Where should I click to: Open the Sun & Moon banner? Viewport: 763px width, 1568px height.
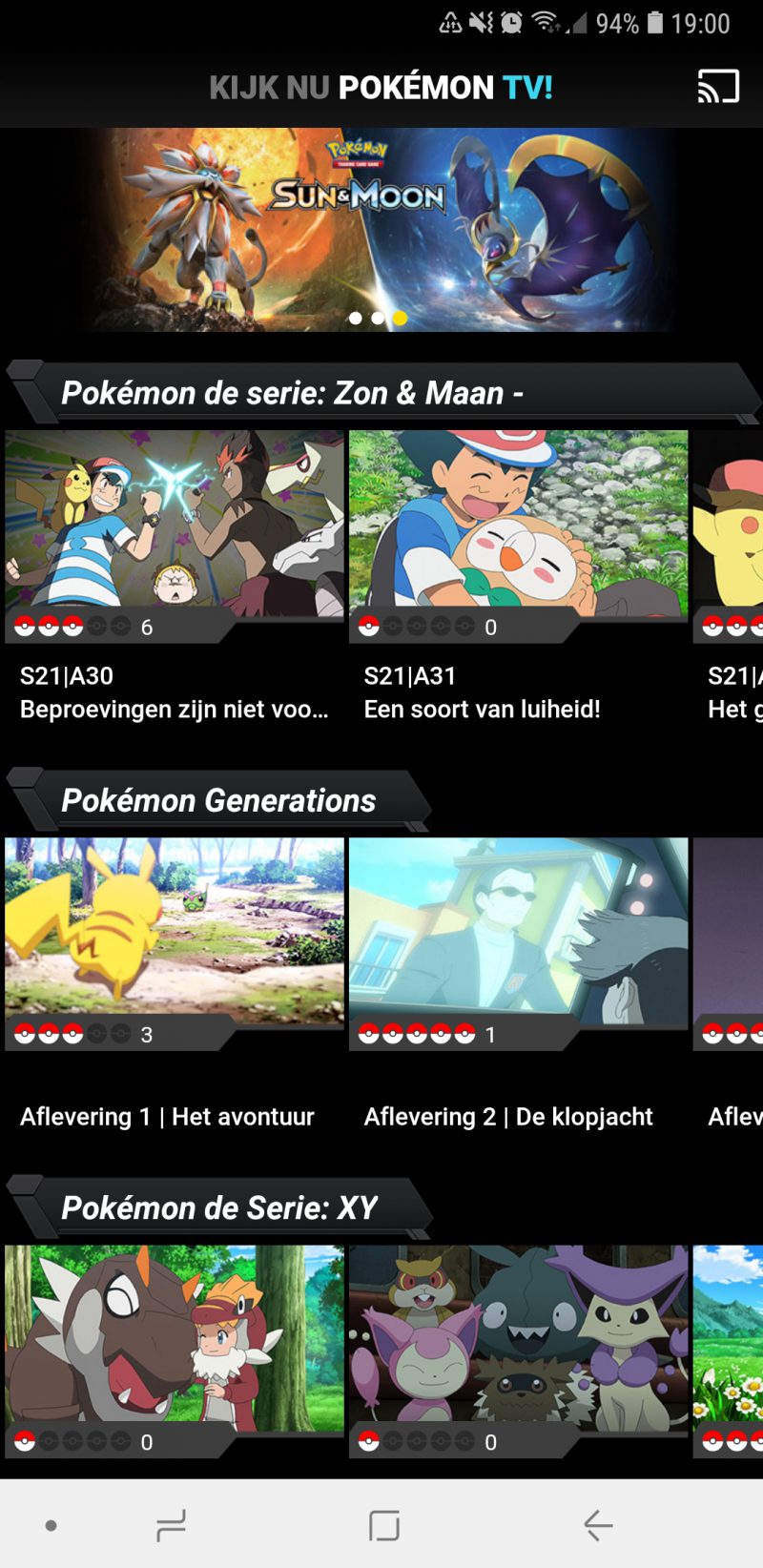pyautogui.click(x=381, y=230)
